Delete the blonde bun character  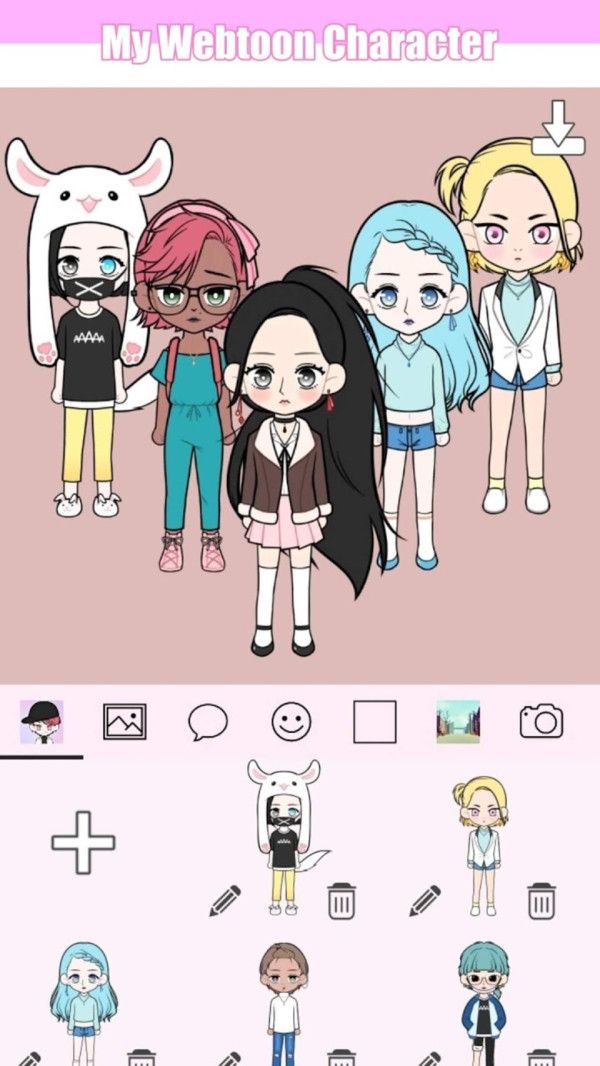(x=541, y=900)
